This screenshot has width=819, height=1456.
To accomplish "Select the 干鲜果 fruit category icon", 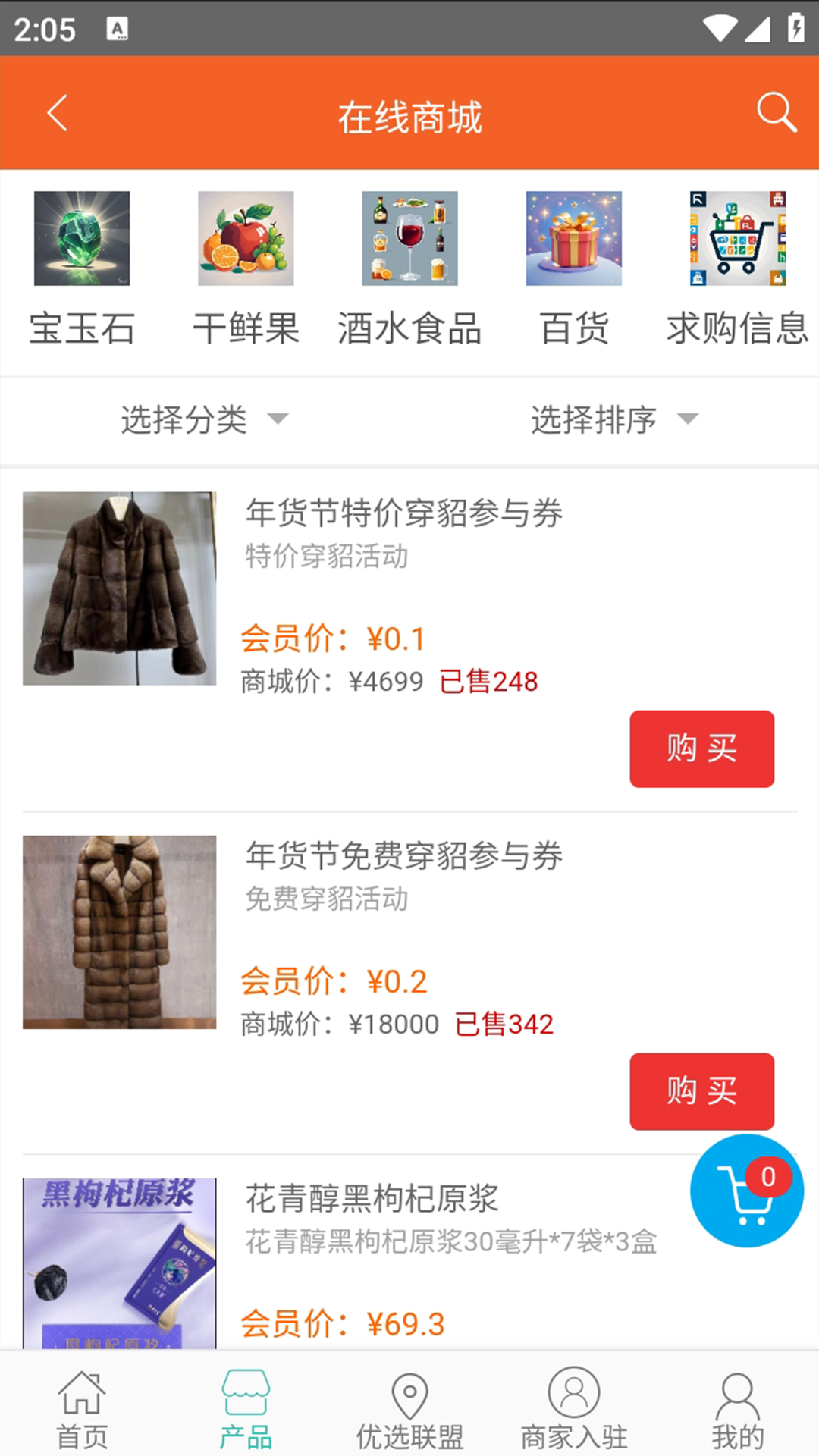I will point(246,238).
